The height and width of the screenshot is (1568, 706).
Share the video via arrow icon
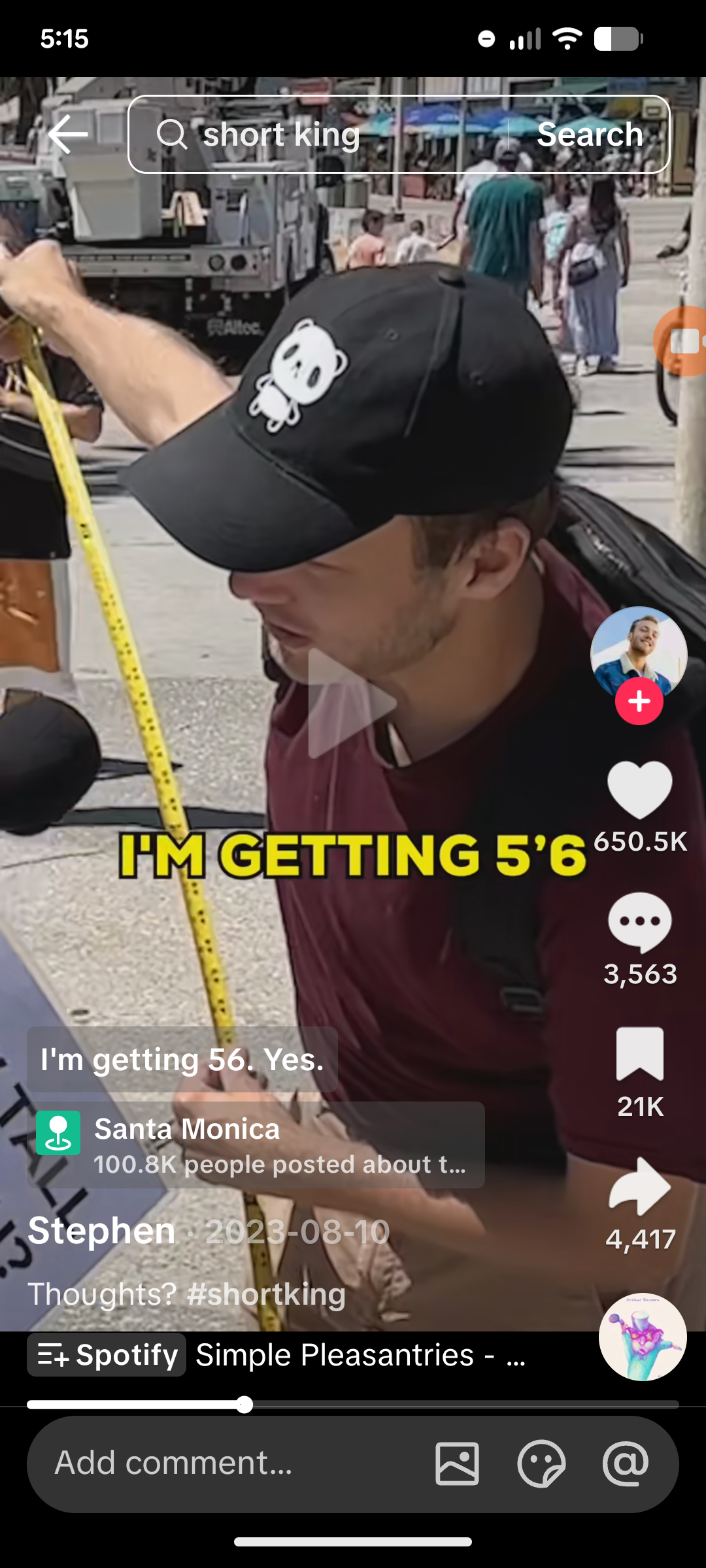(x=639, y=1186)
